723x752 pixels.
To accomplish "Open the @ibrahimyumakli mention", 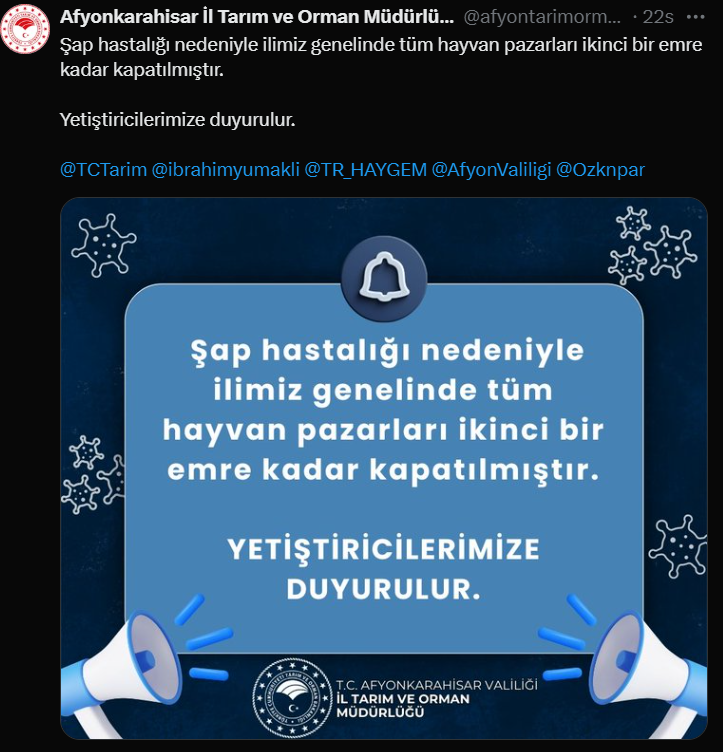I will pos(226,169).
